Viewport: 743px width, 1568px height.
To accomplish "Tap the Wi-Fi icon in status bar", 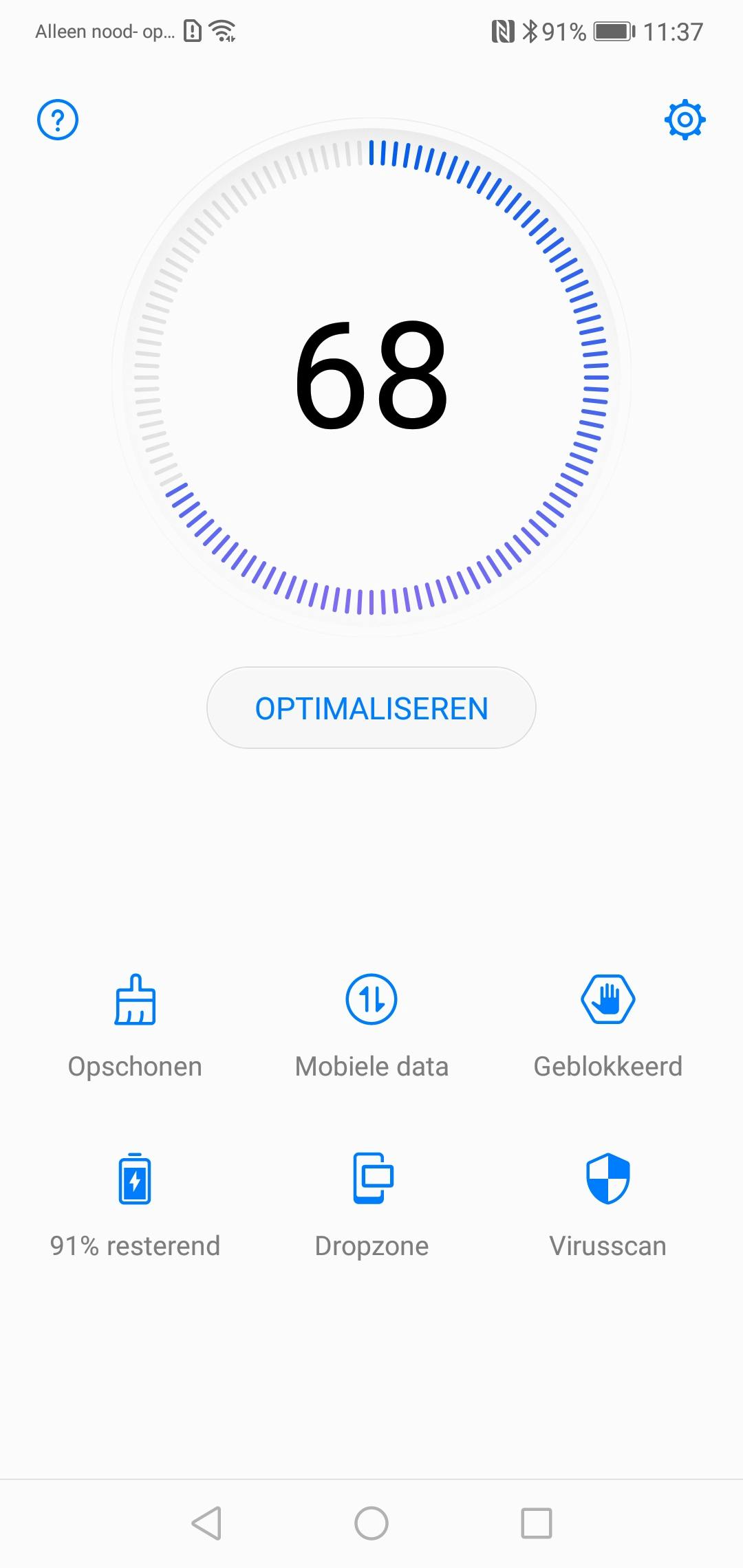I will (x=224, y=30).
